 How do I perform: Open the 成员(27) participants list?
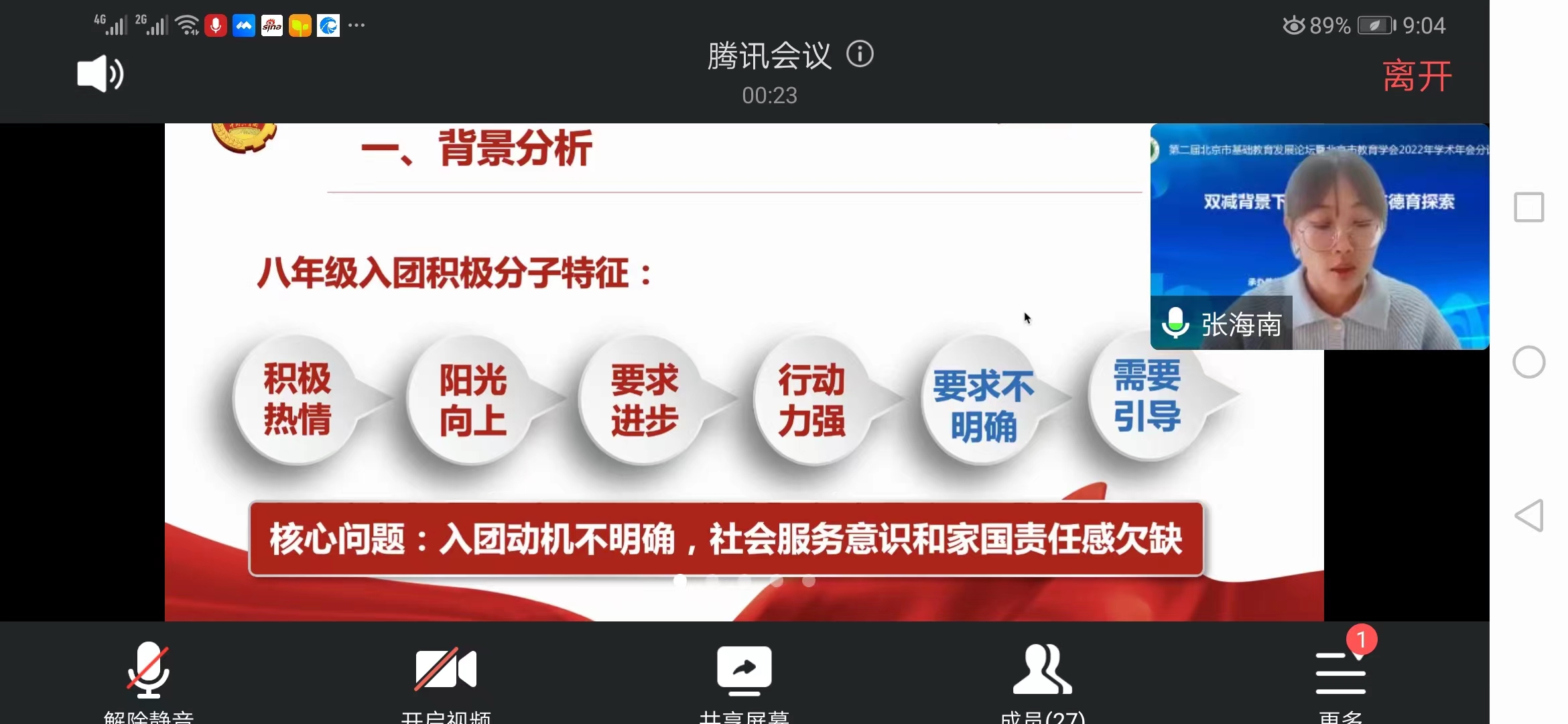[1042, 677]
